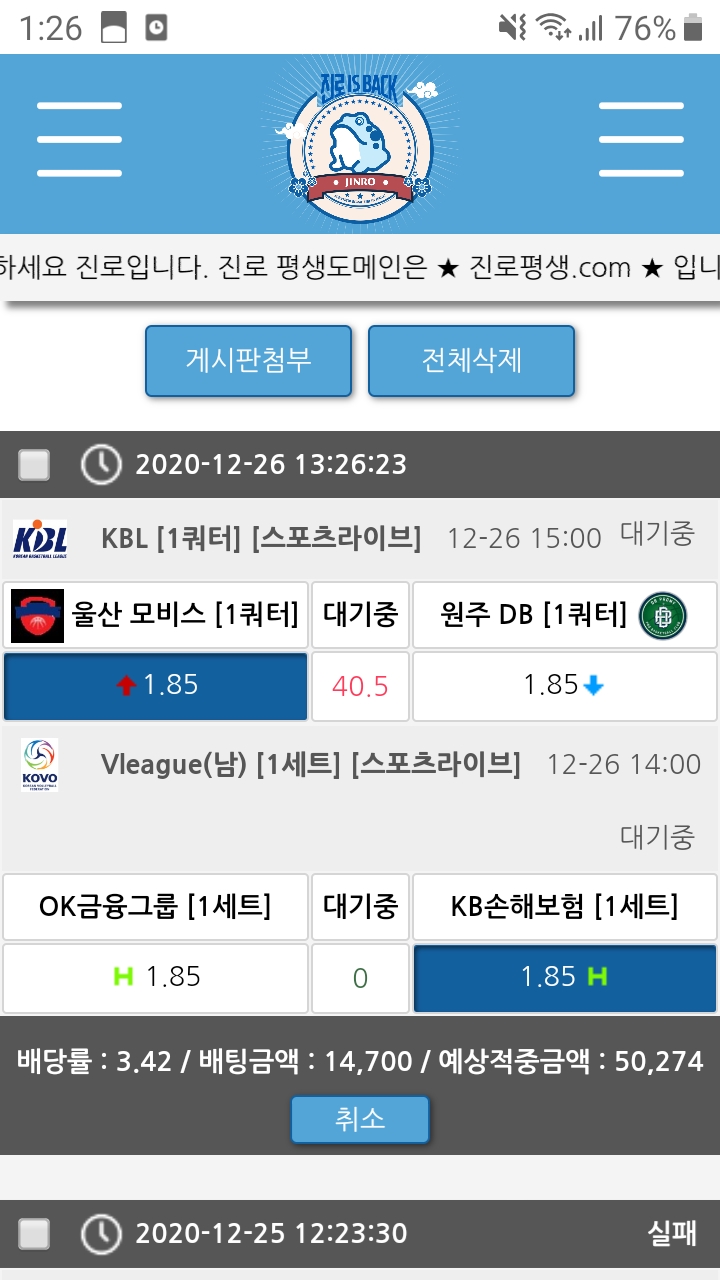Image resolution: width=720 pixels, height=1280 pixels.
Task: Tap the 전체삭제 button
Action: [x=471, y=360]
